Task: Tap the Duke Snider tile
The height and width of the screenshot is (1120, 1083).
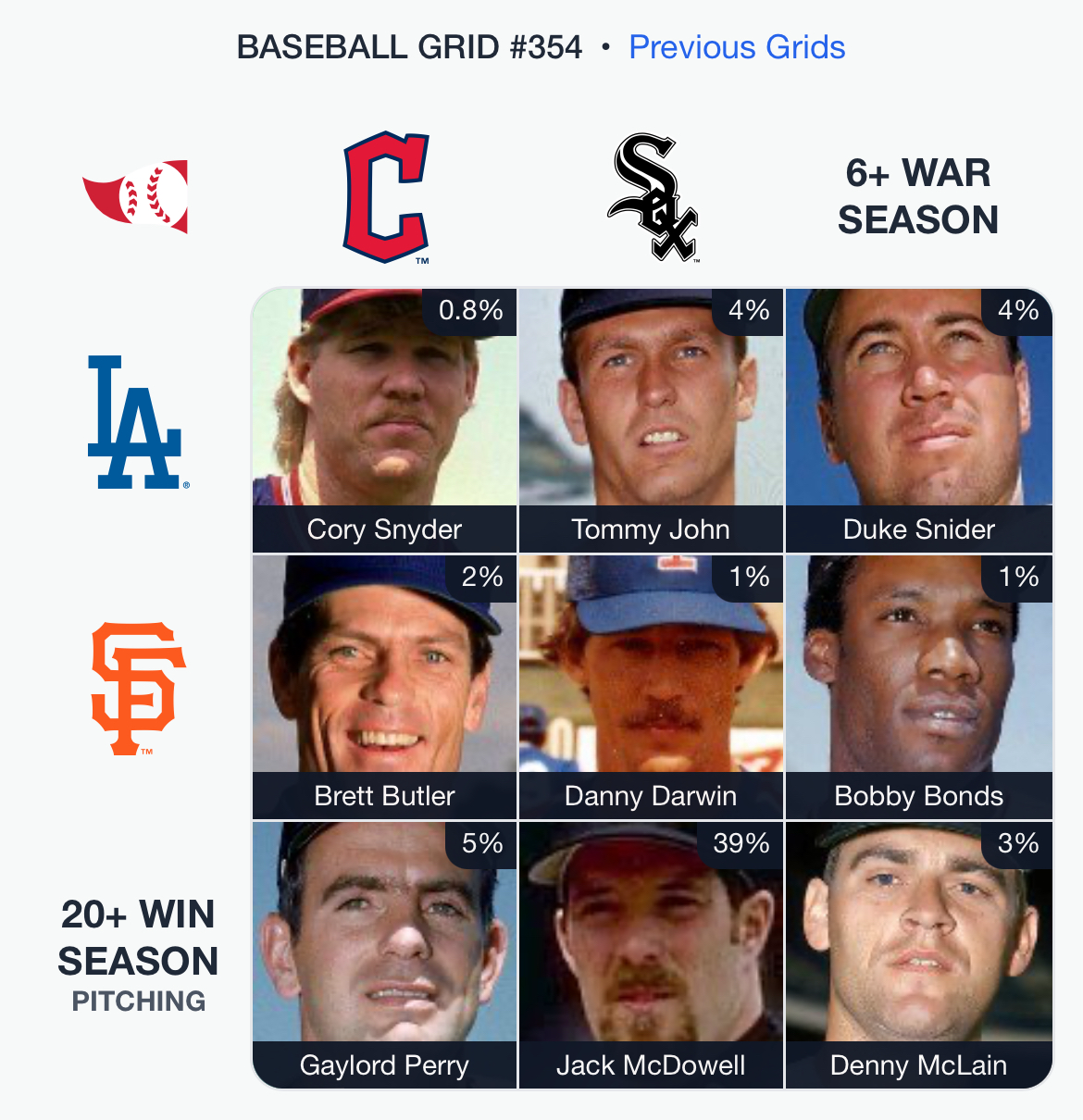Action: (x=918, y=420)
